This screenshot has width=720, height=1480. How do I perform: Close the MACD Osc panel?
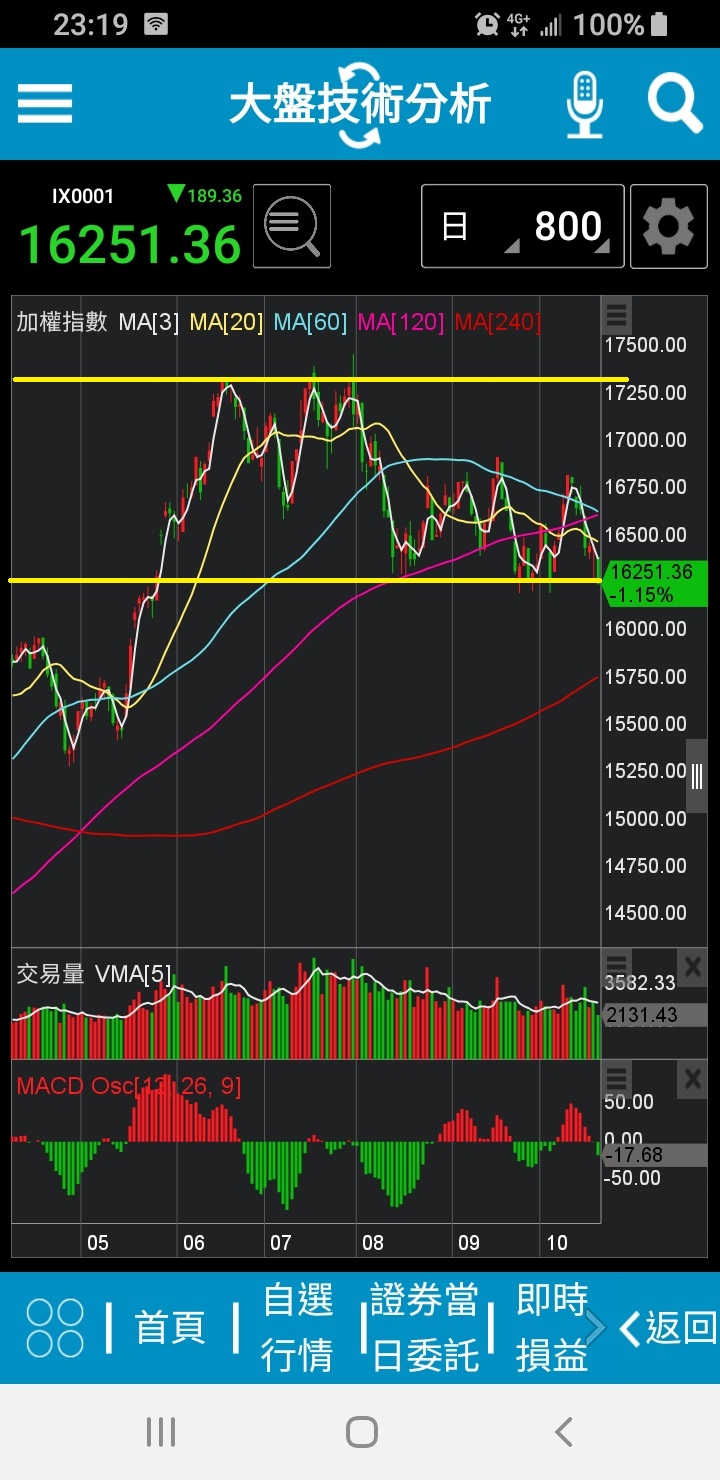[694, 1079]
